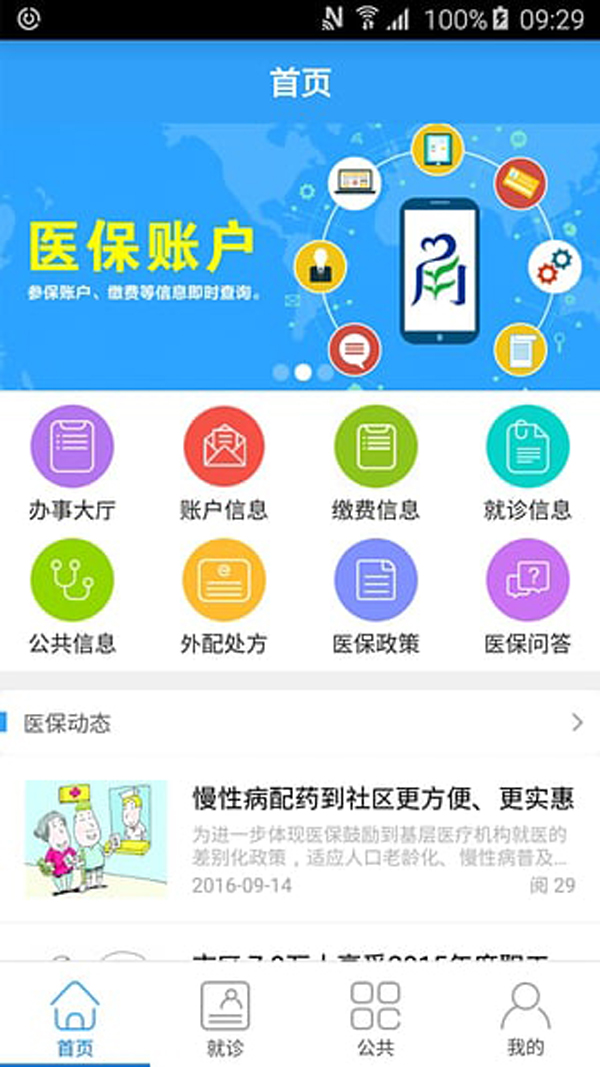Expand the 医保动态 news section

pyautogui.click(x=576, y=722)
